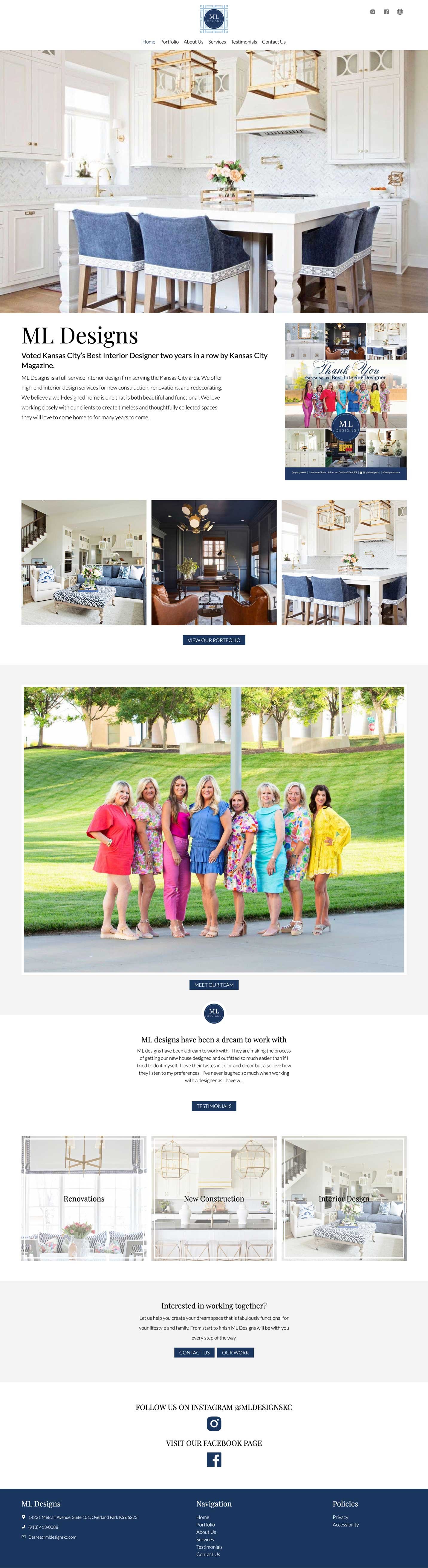Tap the Desree@mldesignskc.com email link
The image size is (428, 1568).
tap(52, 1537)
